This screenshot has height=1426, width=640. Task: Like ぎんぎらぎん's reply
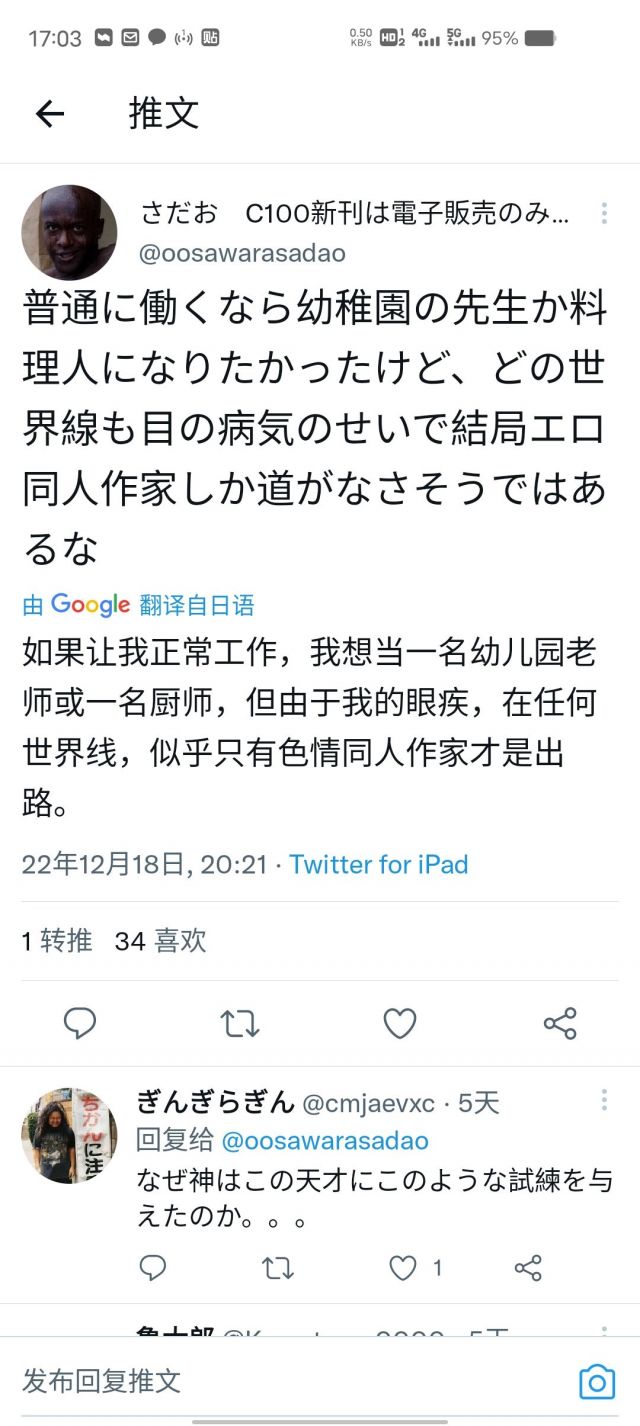pos(403,1268)
